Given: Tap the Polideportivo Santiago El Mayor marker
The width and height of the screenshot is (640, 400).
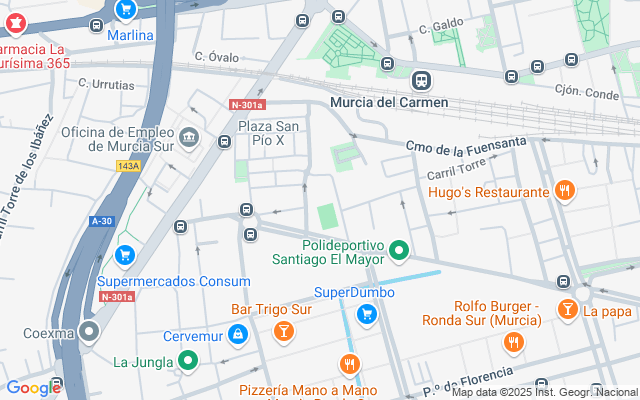Looking at the screenshot, I should coord(399,250).
